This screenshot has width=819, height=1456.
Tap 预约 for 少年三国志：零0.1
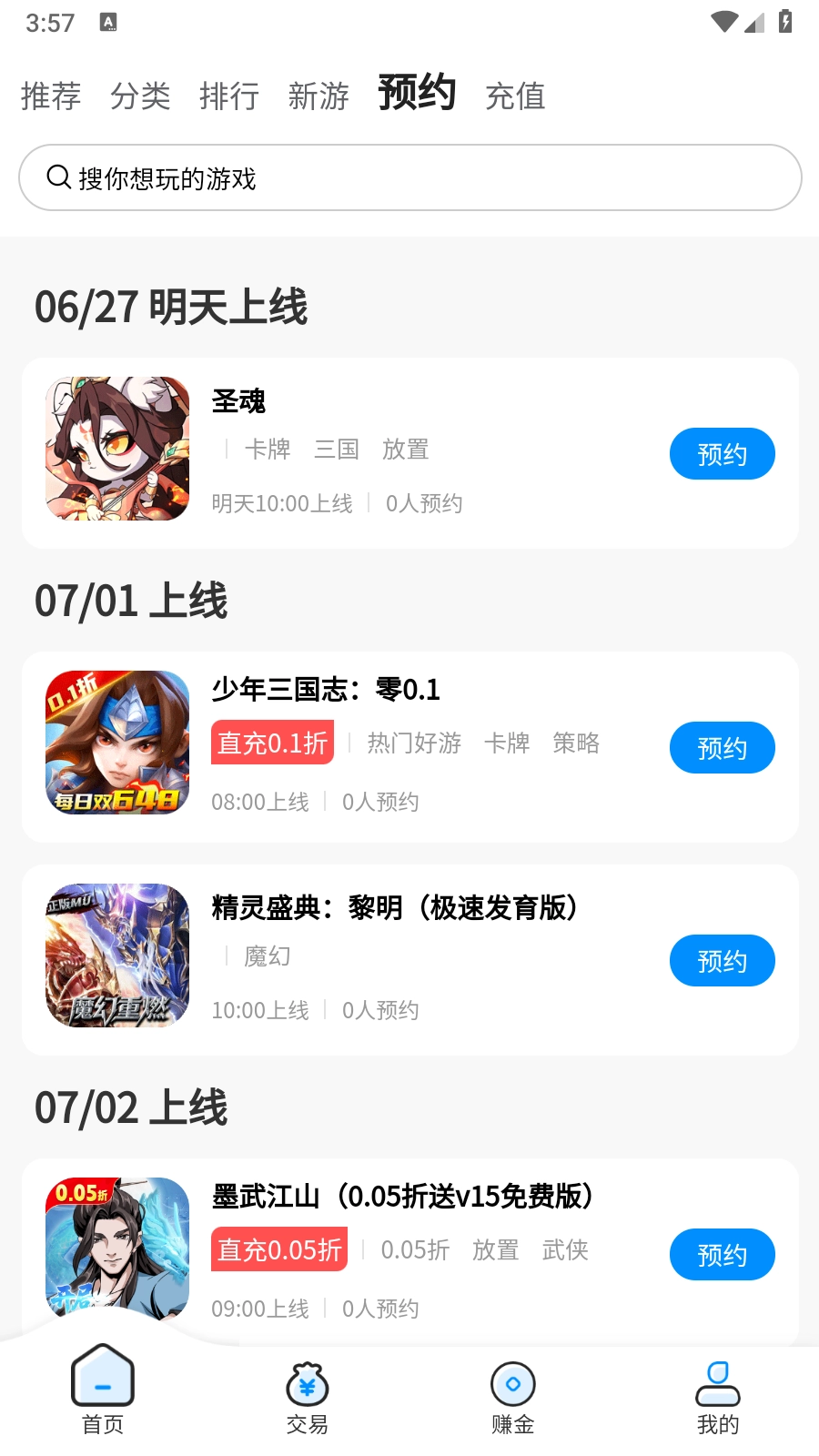[x=722, y=748]
